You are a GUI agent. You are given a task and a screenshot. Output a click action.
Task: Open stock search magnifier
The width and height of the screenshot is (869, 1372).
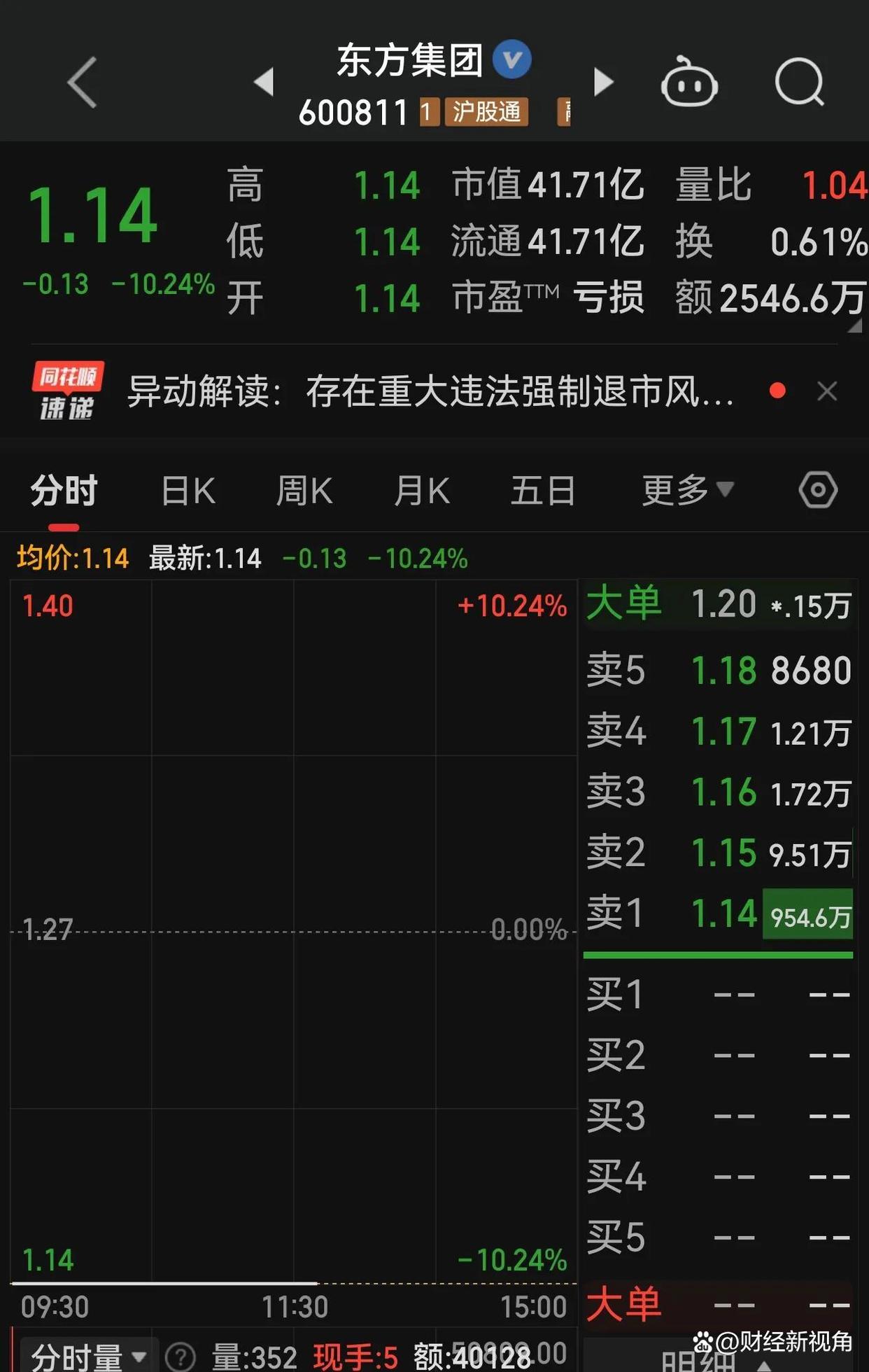799,83
